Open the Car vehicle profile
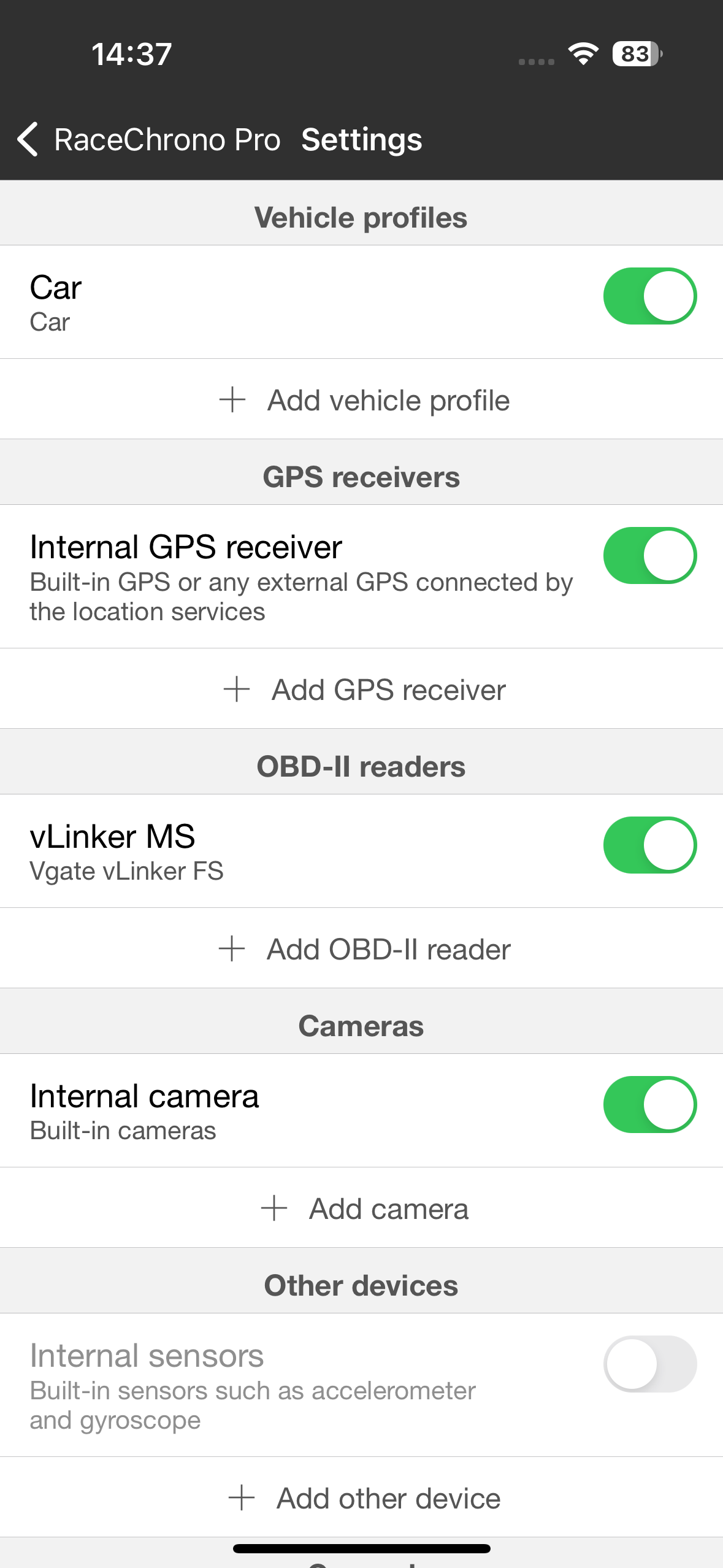Image resolution: width=723 pixels, height=1568 pixels. [245, 302]
